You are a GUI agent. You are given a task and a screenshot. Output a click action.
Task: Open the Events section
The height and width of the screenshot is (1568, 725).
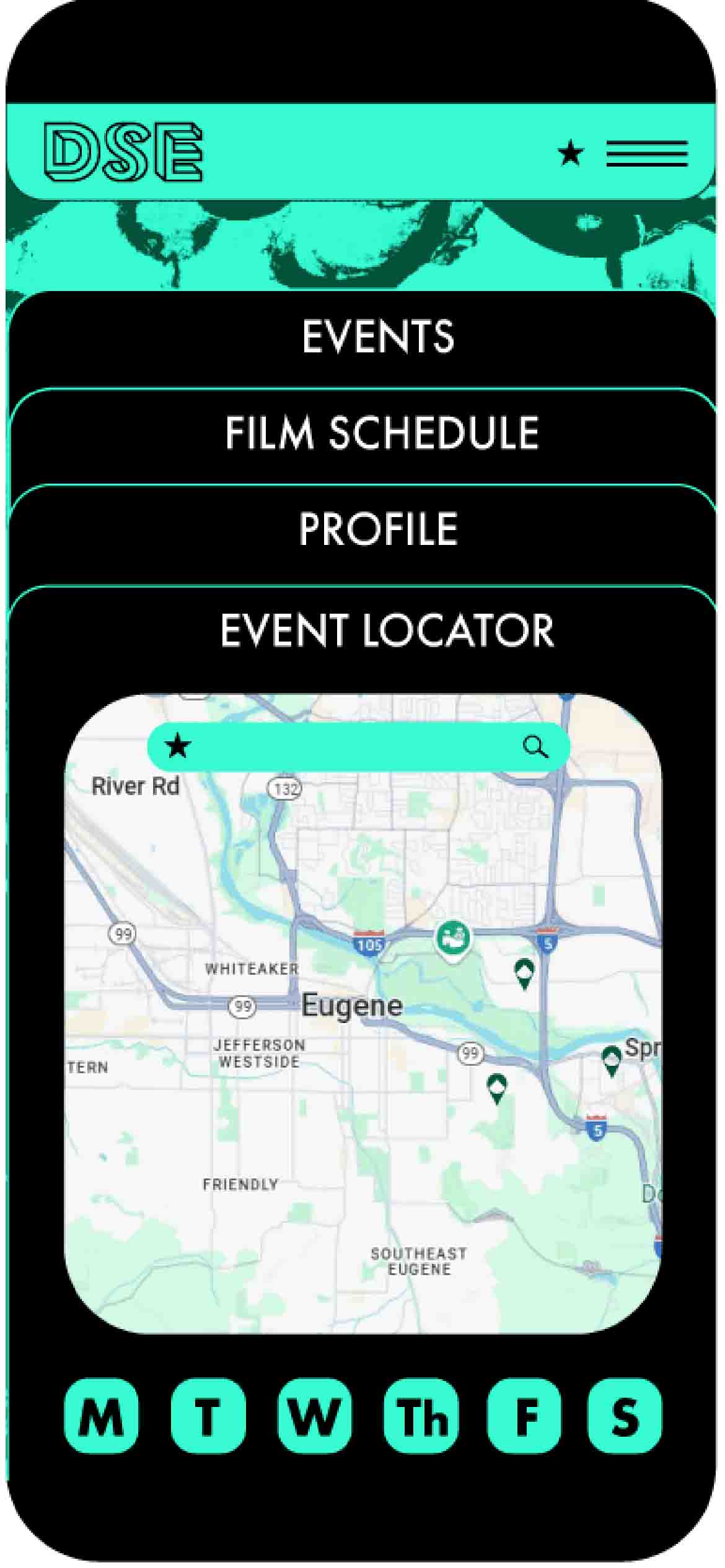click(x=379, y=336)
